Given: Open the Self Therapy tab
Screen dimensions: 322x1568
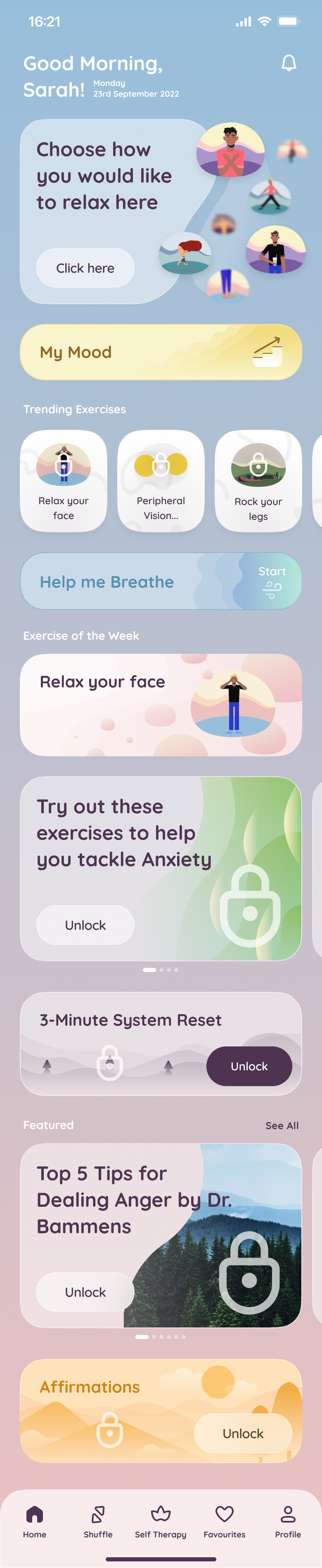Looking at the screenshot, I should click(x=161, y=1520).
